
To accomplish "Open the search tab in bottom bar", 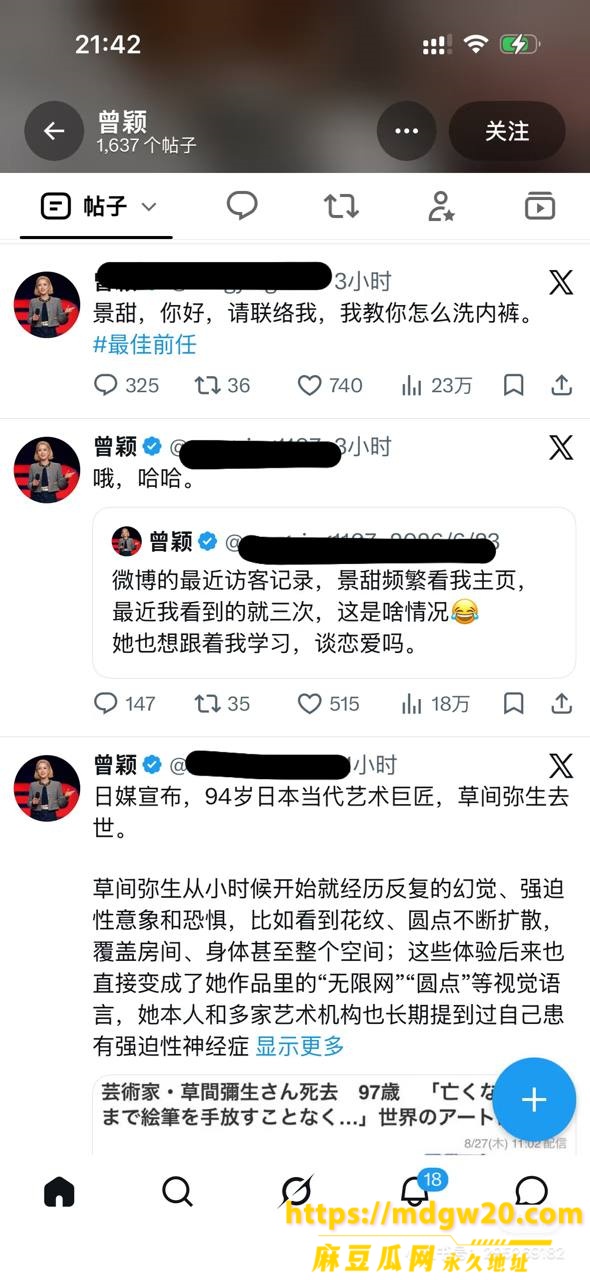I will pos(177,1191).
